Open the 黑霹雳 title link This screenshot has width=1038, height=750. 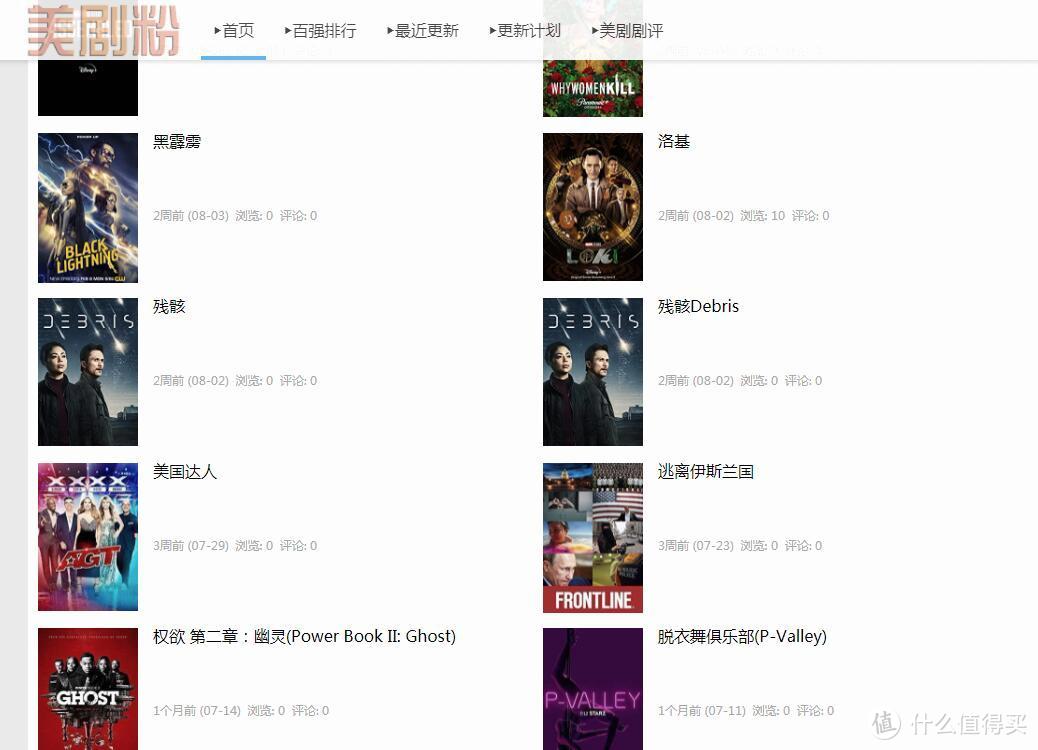(x=177, y=142)
